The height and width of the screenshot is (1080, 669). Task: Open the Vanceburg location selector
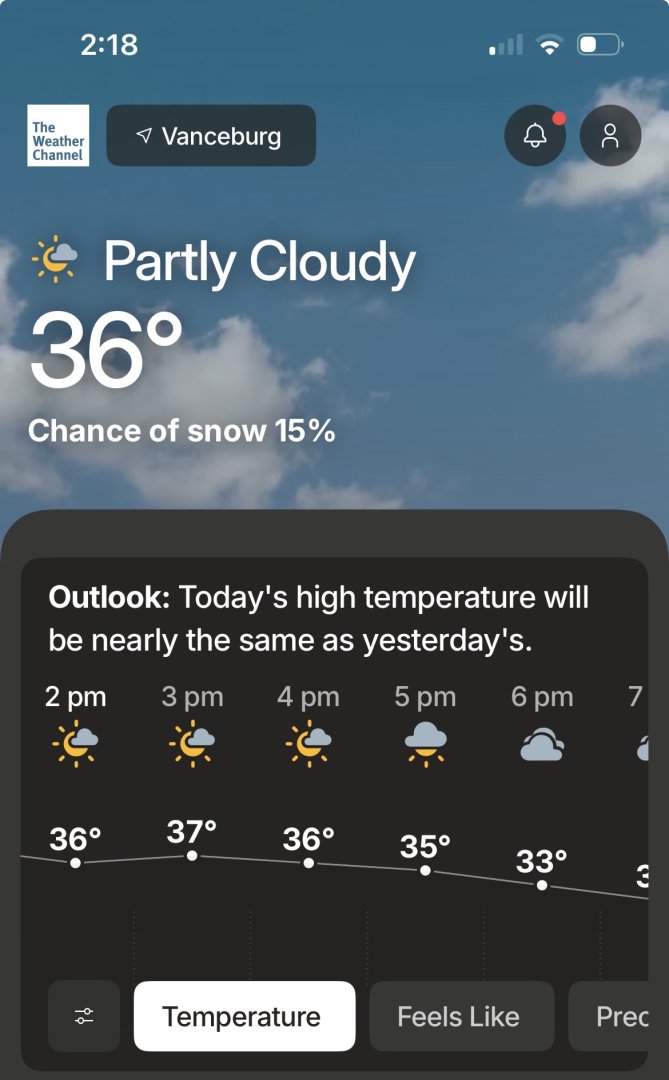pos(211,136)
